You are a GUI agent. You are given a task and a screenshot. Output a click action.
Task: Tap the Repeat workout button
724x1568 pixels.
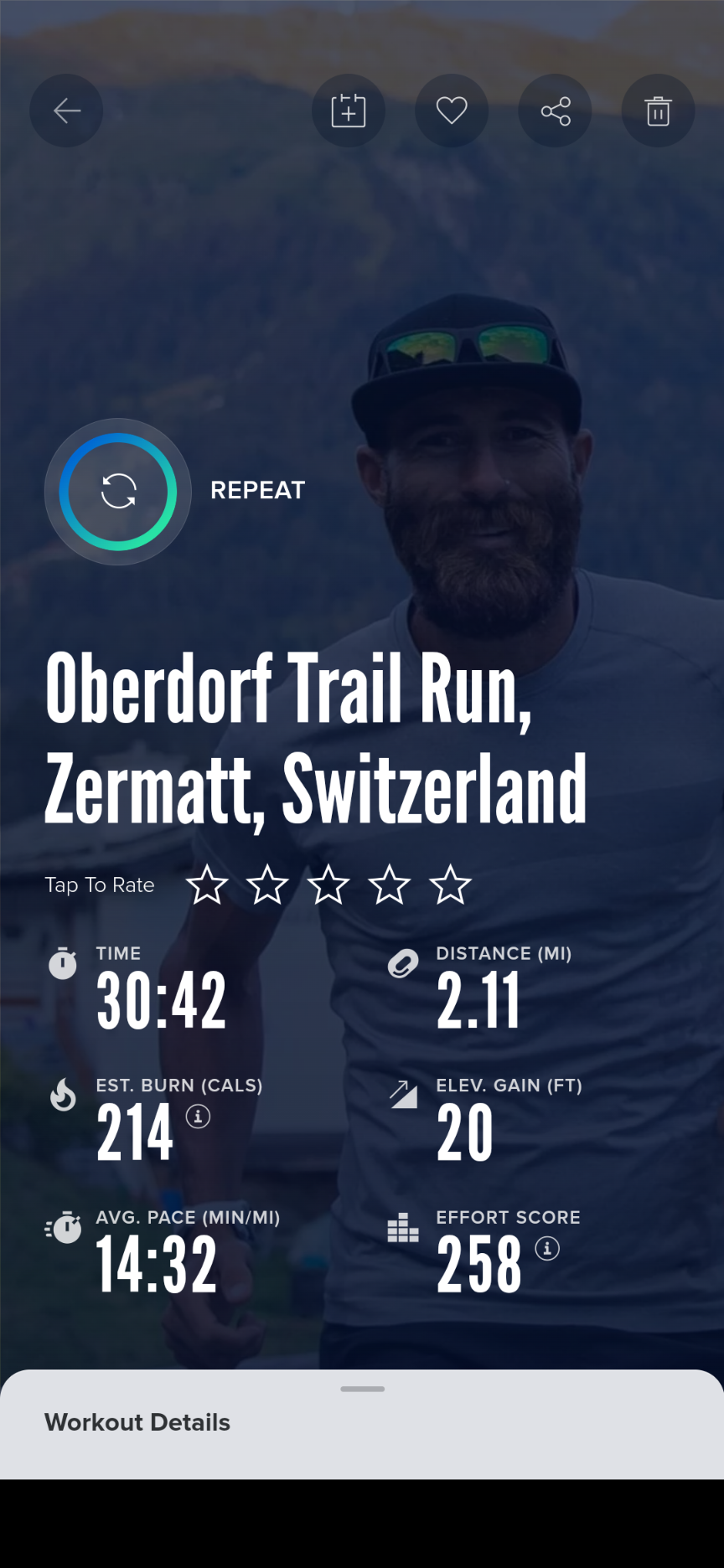coord(118,492)
